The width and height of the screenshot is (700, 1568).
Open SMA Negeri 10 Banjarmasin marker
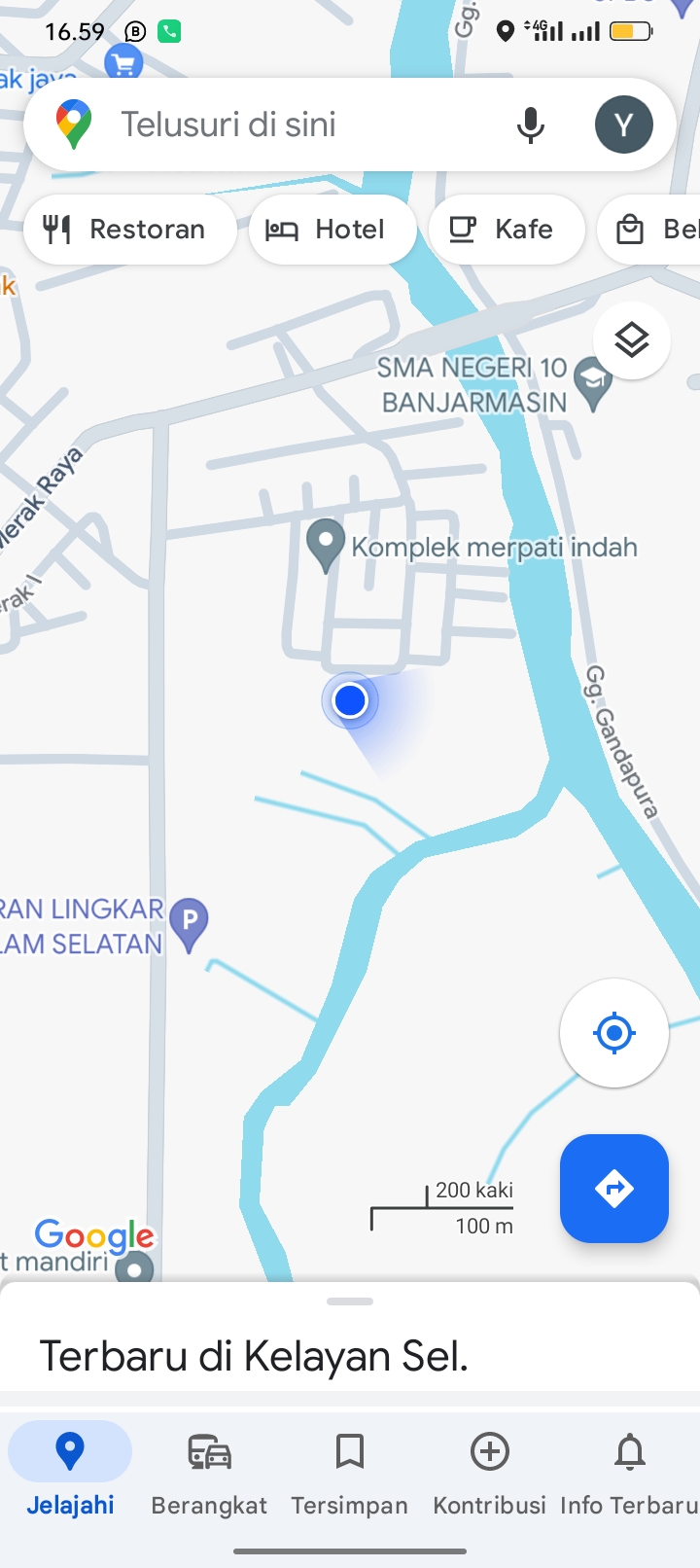(592, 382)
